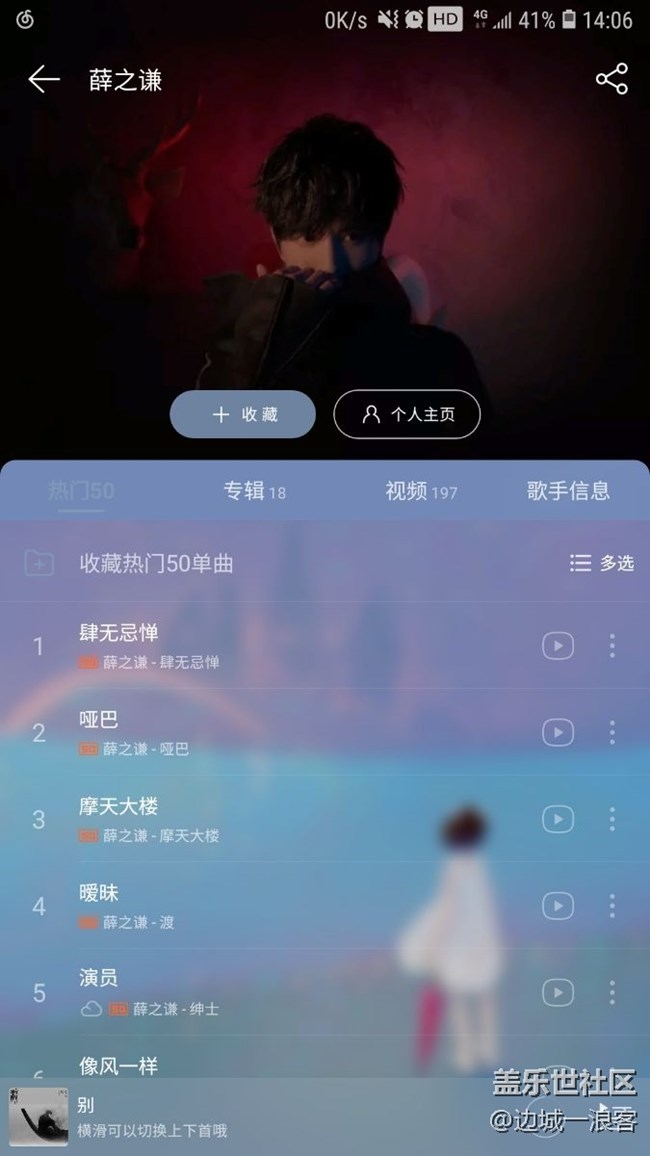Open more options for 摩天大楼
The height and width of the screenshot is (1156, 650).
tap(612, 819)
